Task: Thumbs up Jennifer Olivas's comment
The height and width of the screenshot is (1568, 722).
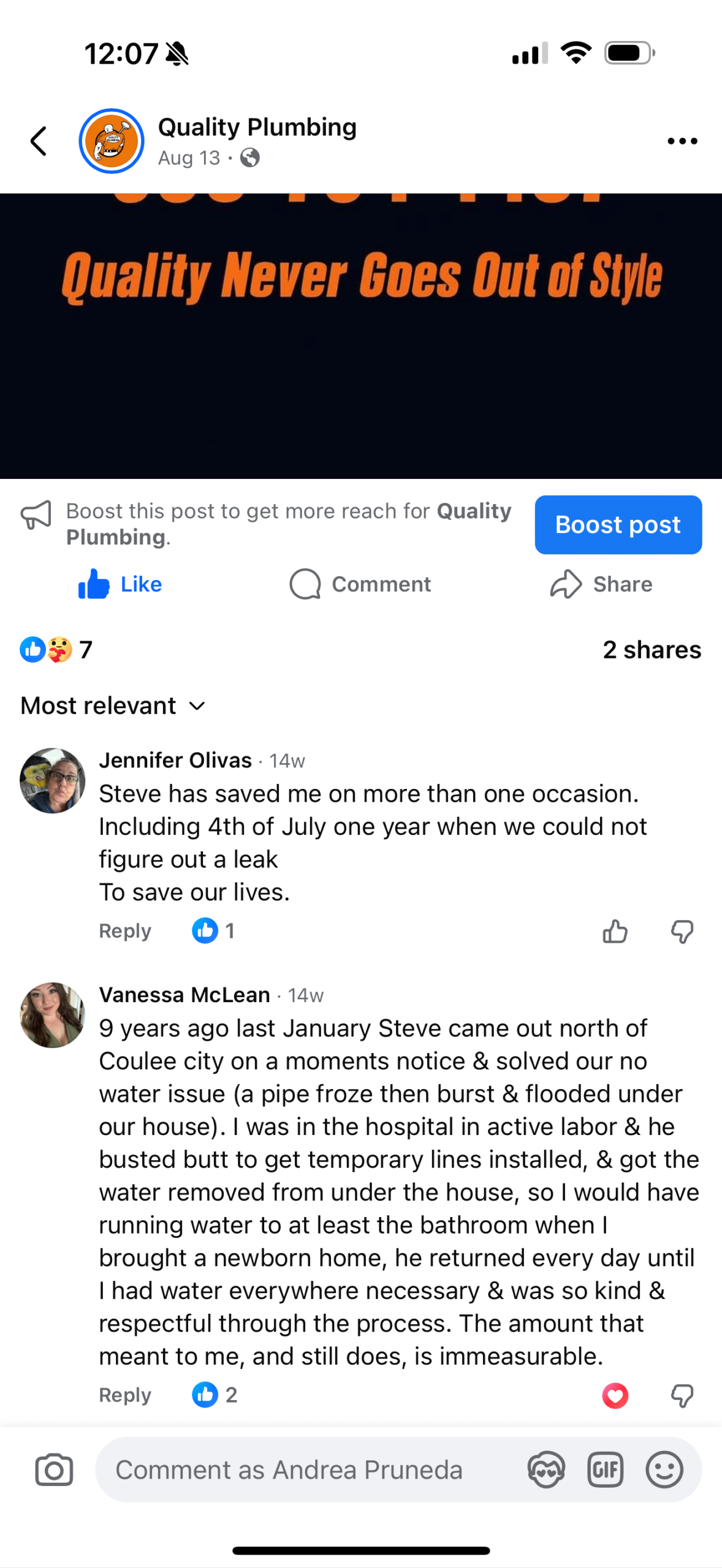Action: (615, 932)
